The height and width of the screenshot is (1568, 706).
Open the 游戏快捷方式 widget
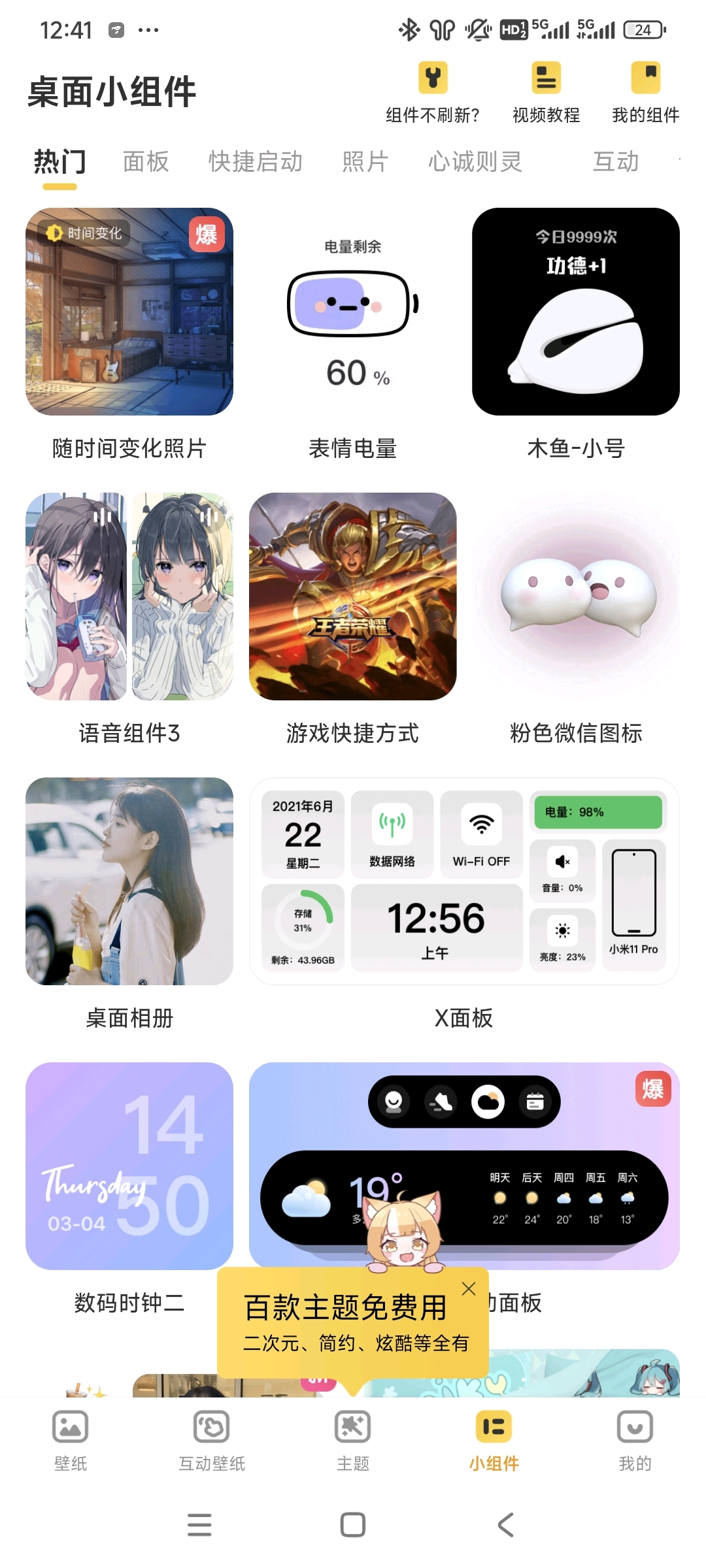point(353,596)
